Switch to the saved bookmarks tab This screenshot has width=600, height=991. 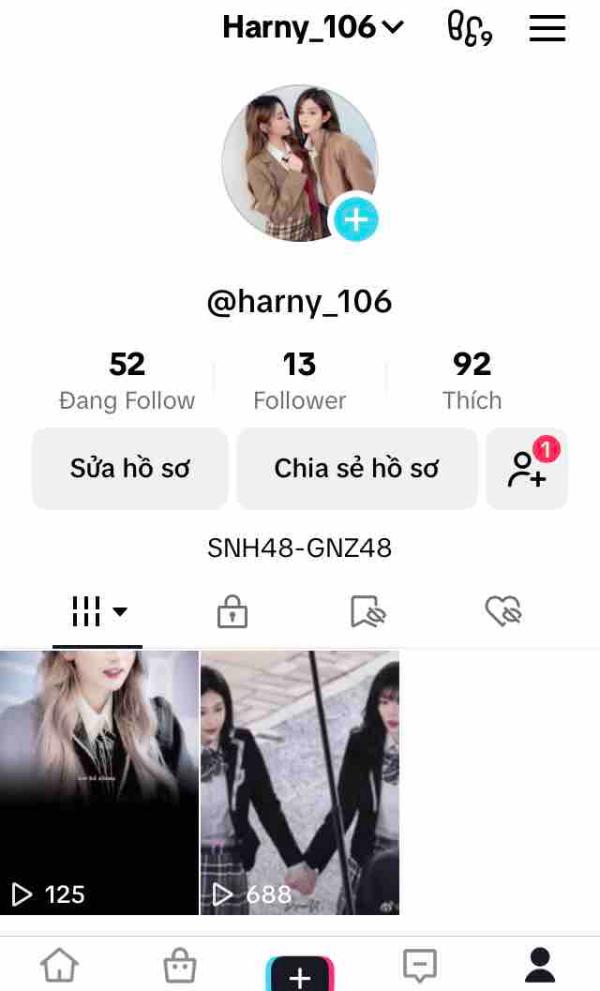tap(367, 611)
